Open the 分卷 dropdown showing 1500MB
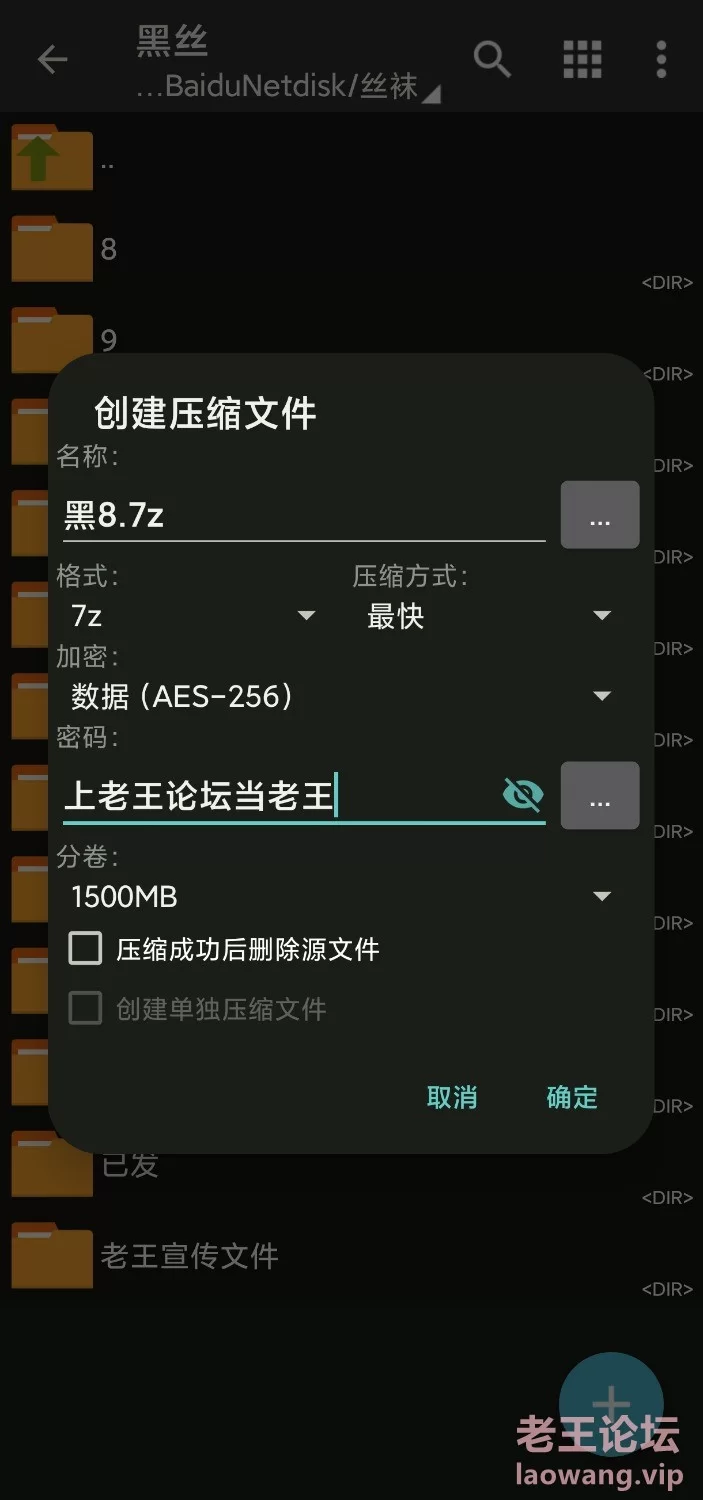 [x=340, y=897]
